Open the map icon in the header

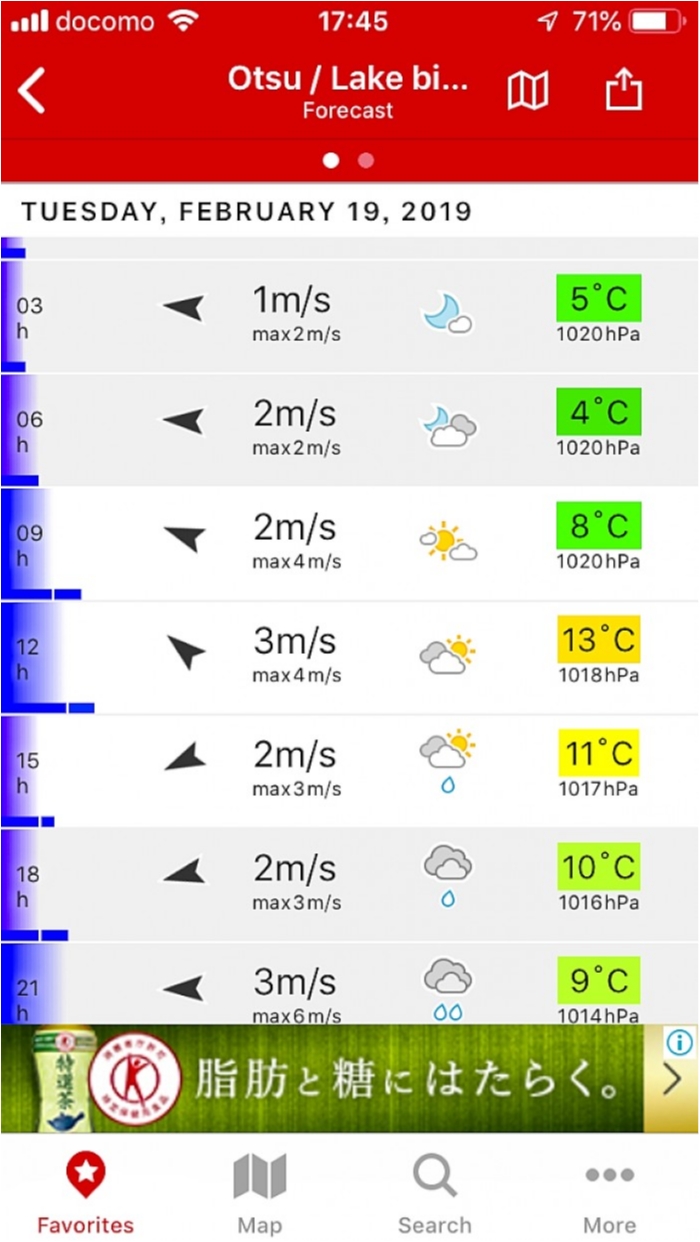(528, 92)
